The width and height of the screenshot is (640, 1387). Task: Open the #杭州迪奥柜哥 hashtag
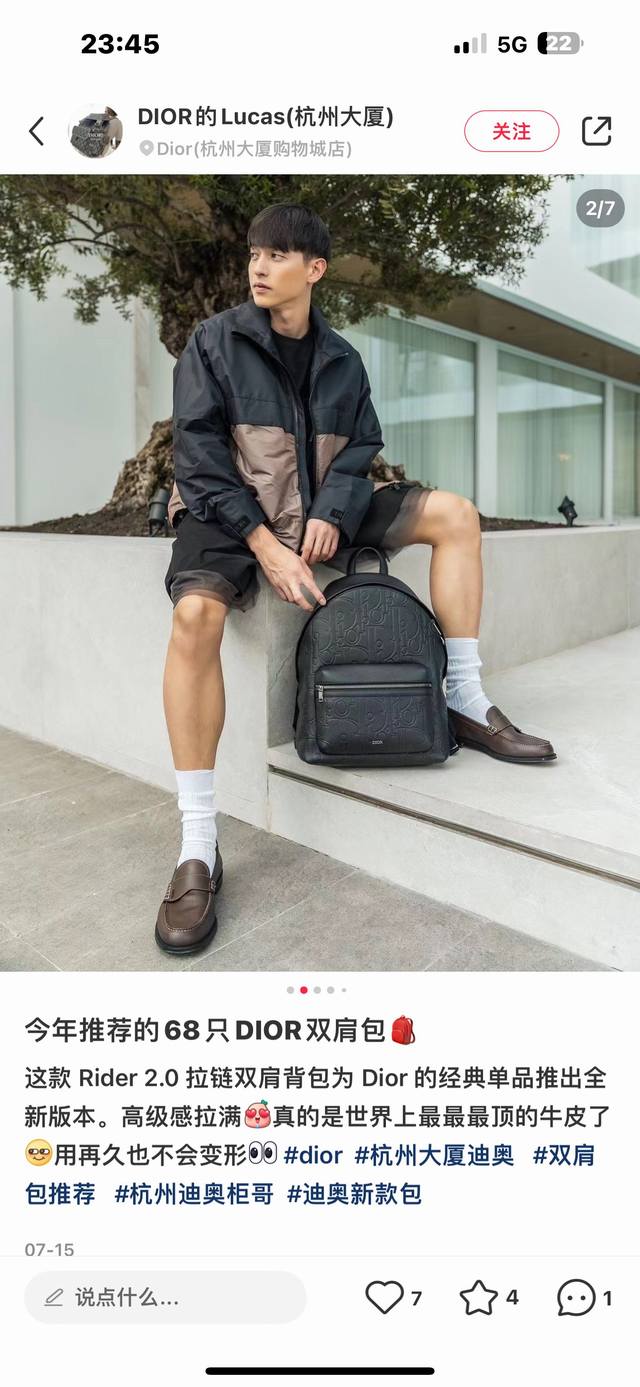pyautogui.click(x=194, y=1193)
